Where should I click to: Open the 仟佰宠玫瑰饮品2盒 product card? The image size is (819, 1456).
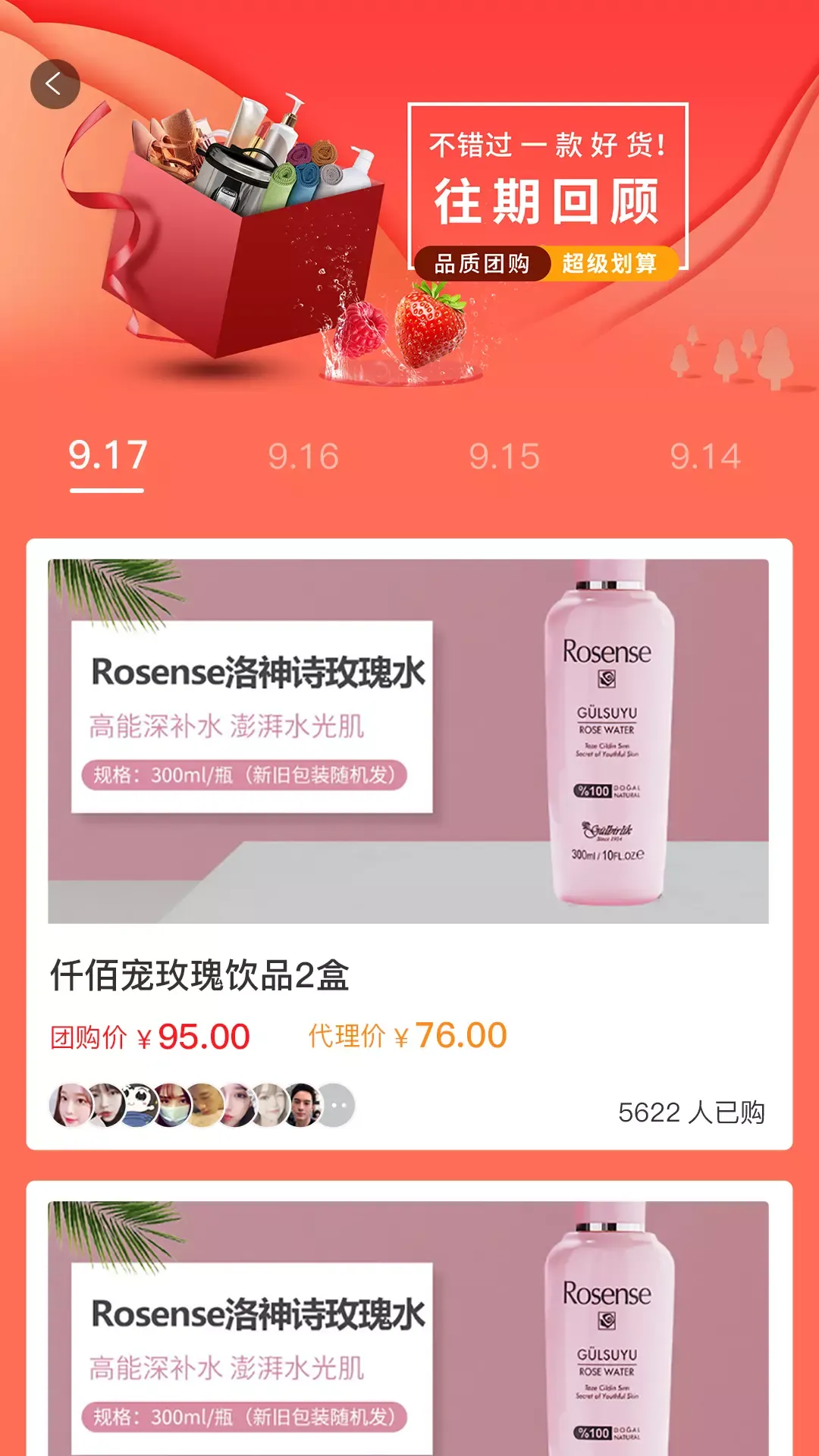coord(408,842)
